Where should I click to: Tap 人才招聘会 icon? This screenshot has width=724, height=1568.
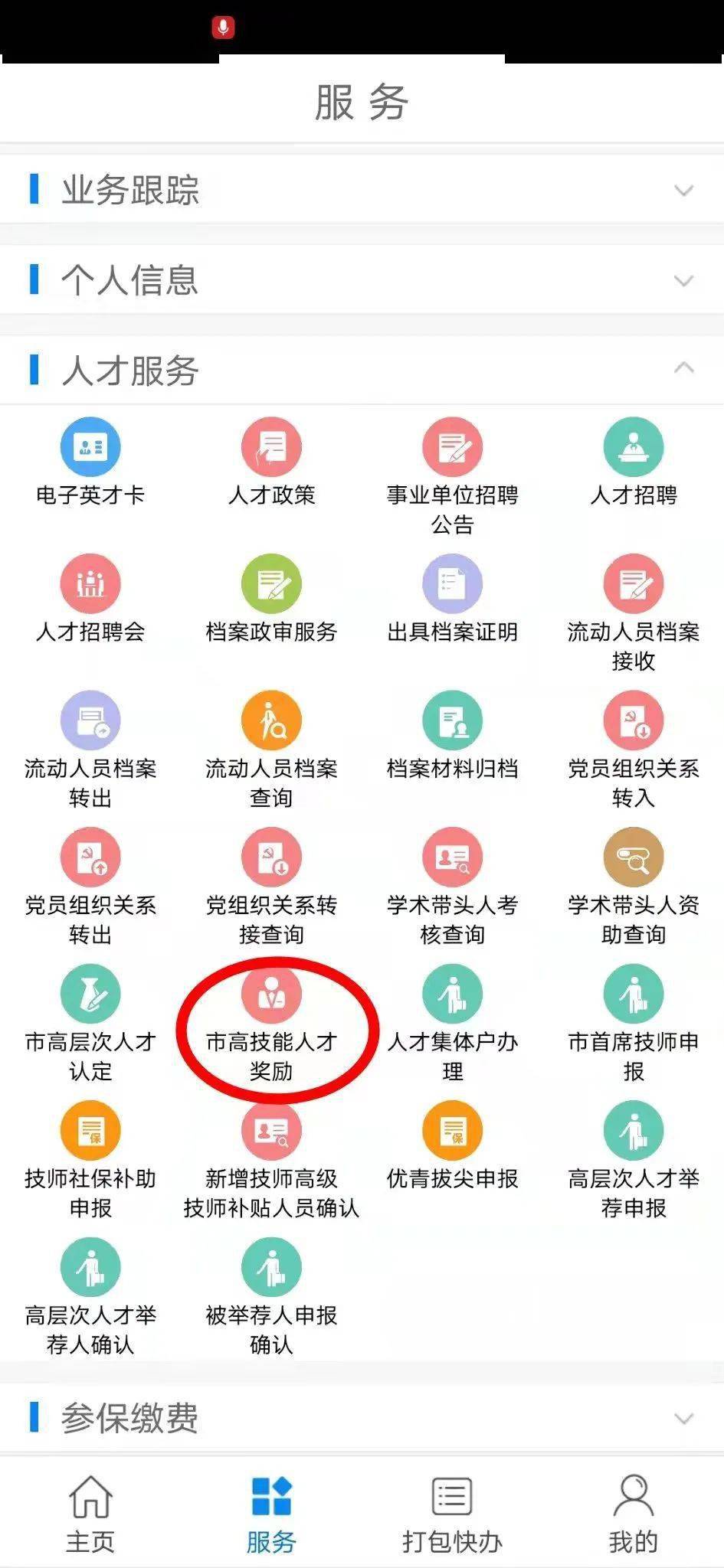(90, 585)
